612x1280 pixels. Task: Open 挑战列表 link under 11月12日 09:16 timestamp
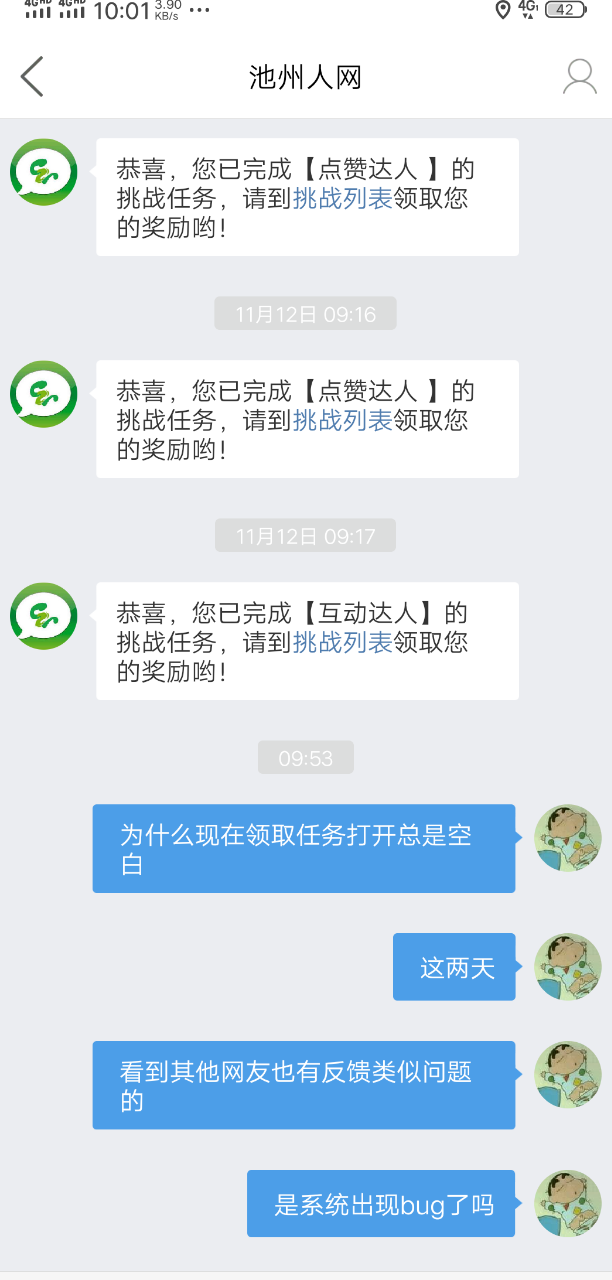[x=342, y=420]
